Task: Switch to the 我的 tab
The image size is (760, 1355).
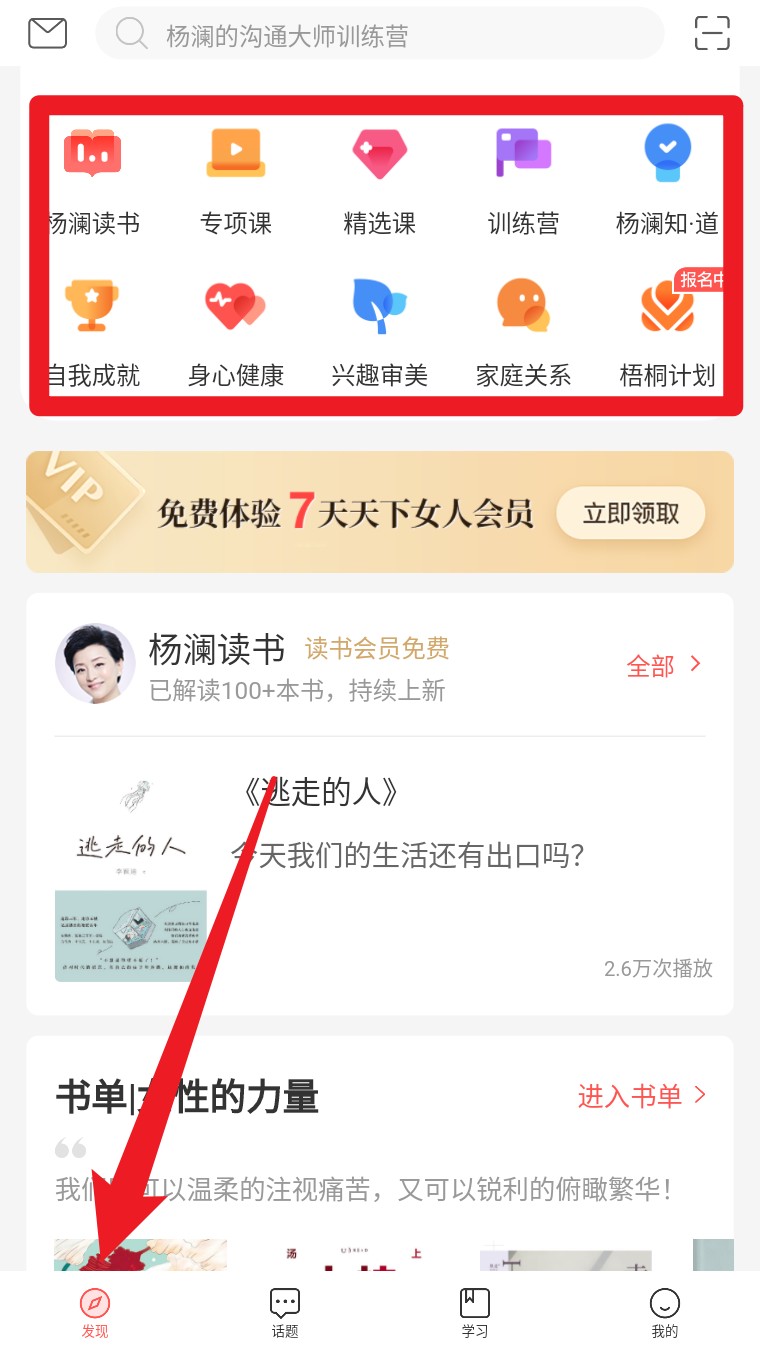Action: click(664, 1312)
